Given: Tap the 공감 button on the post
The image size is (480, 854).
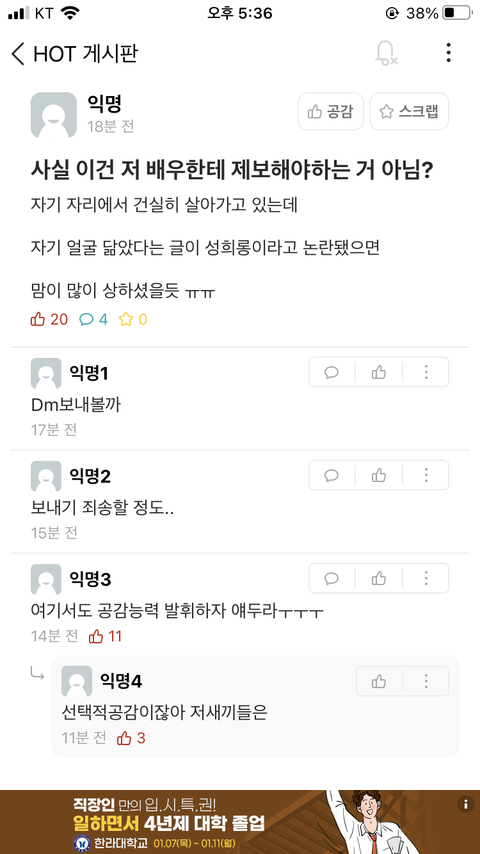Looking at the screenshot, I should [331, 112].
